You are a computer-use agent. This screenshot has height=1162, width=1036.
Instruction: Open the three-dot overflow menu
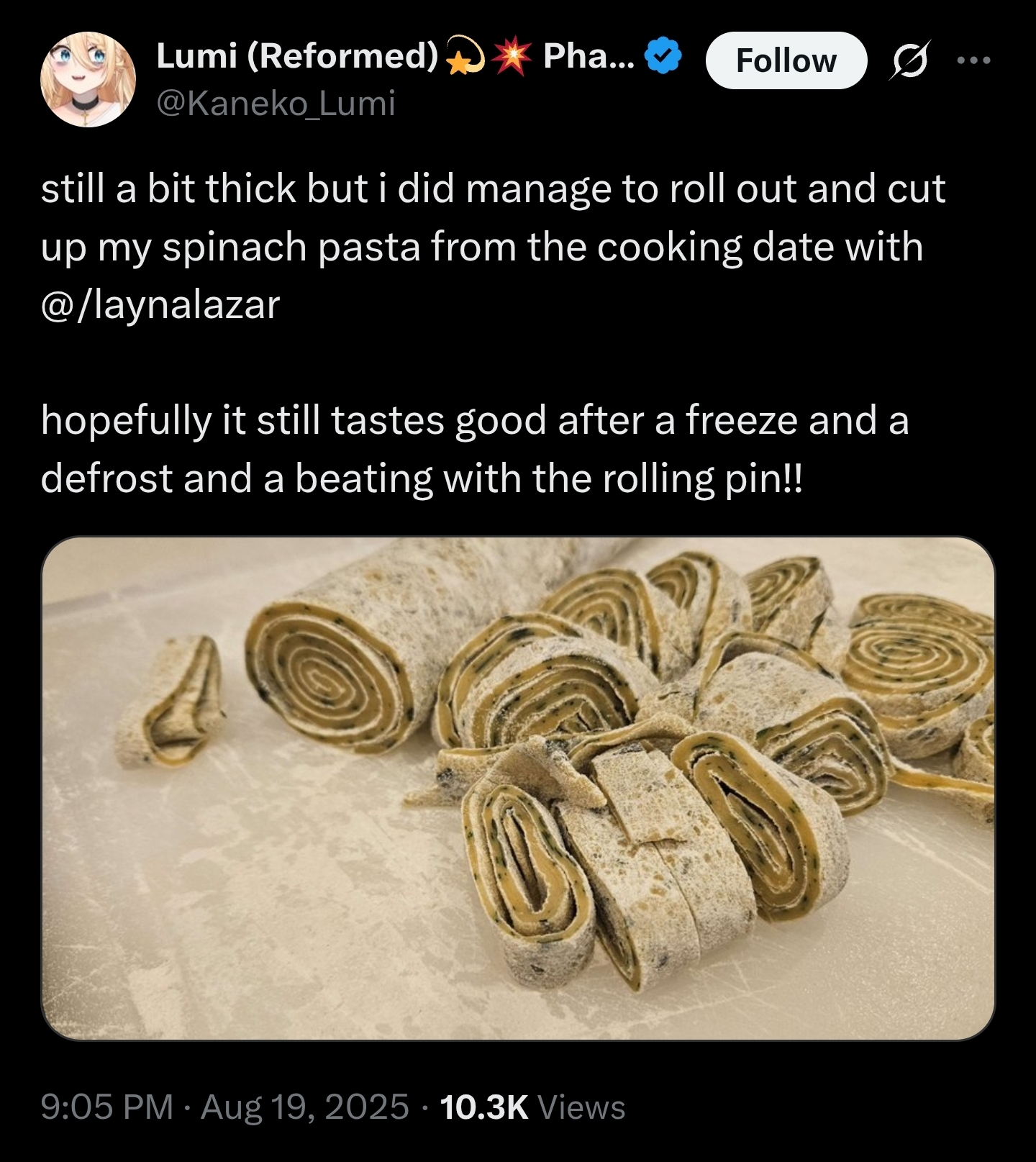pos(974,61)
